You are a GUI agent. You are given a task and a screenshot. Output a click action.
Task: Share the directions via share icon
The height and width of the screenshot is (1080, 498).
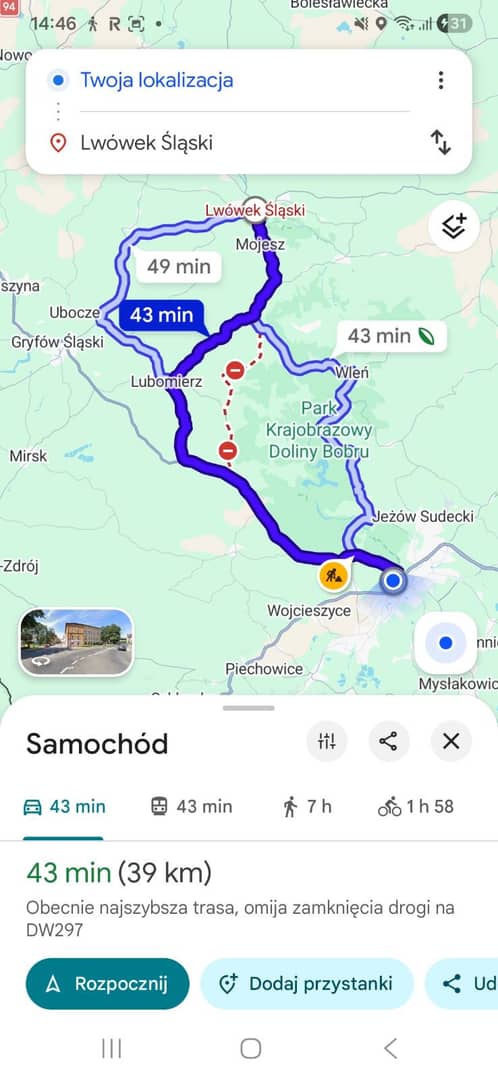388,741
